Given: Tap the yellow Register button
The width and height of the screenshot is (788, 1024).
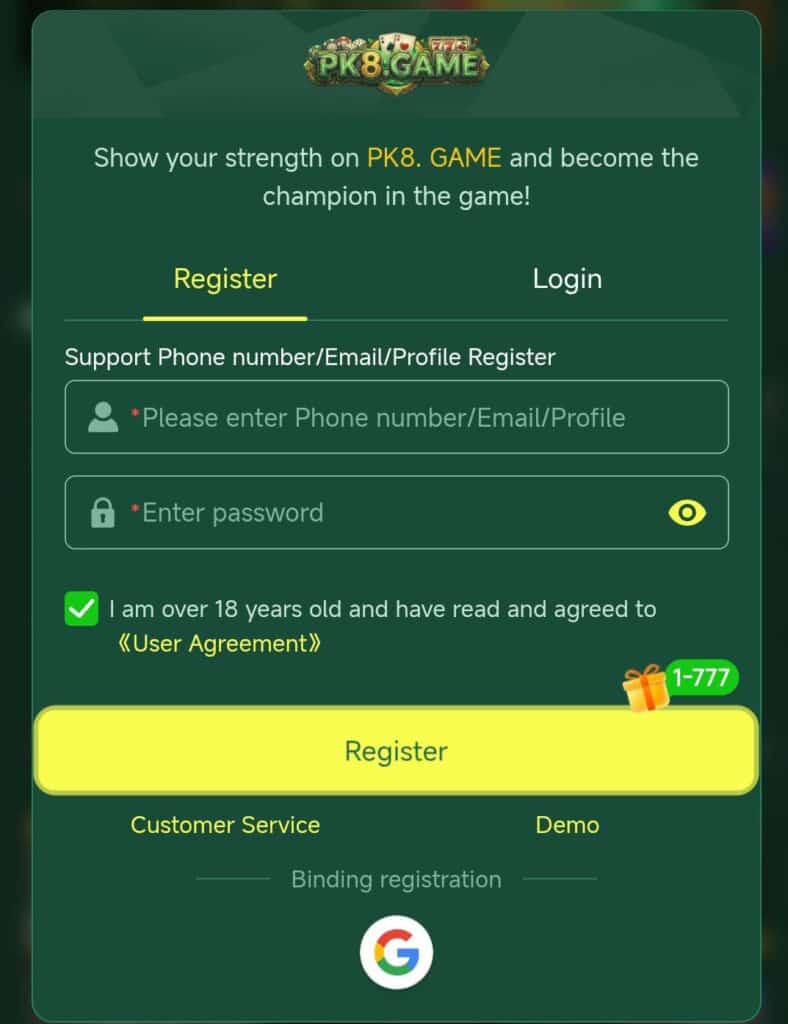Looking at the screenshot, I should (396, 751).
